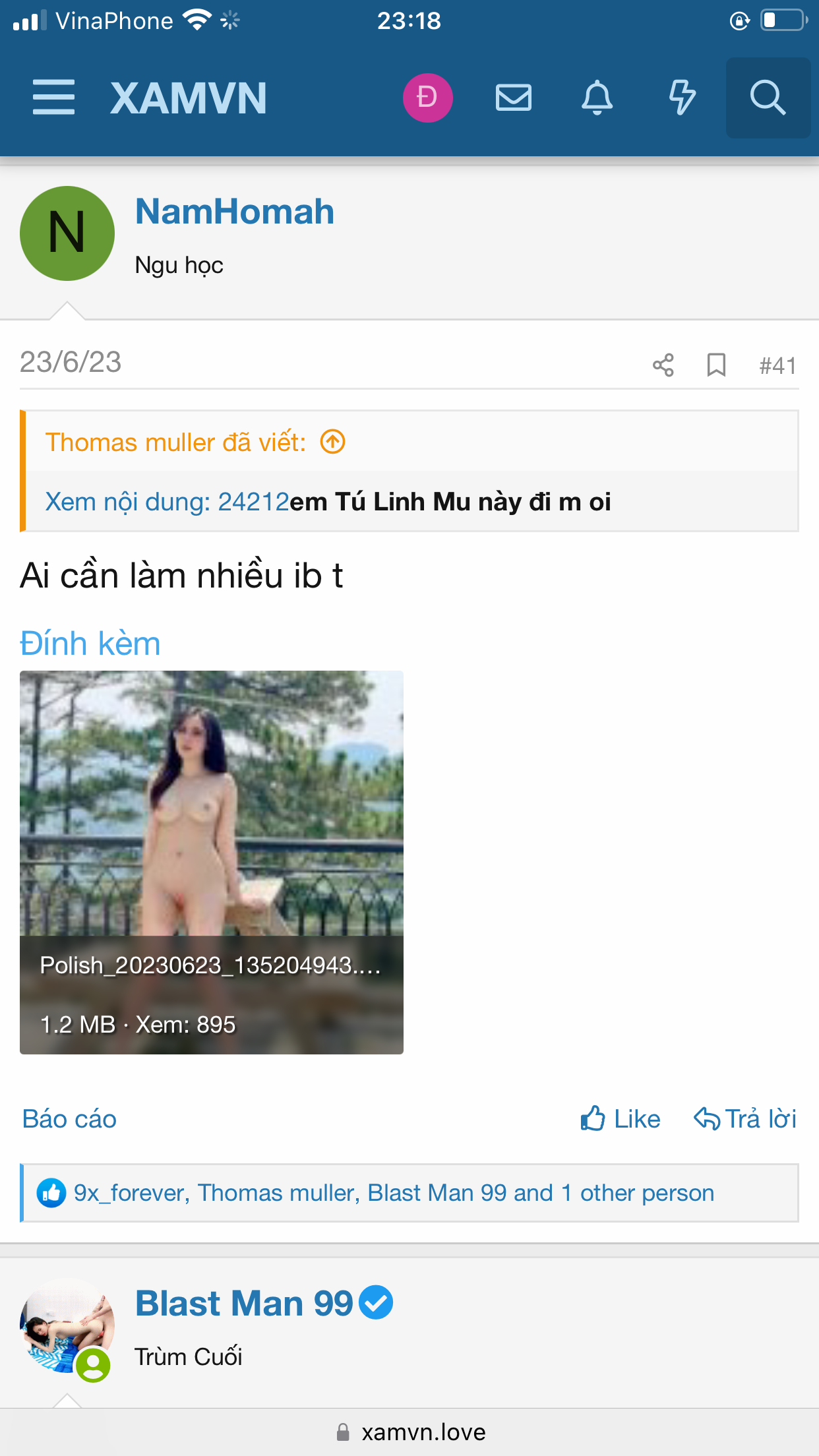Viewport: 819px width, 1456px height.
Task: Open the #41 post permalink
Action: 777,365
